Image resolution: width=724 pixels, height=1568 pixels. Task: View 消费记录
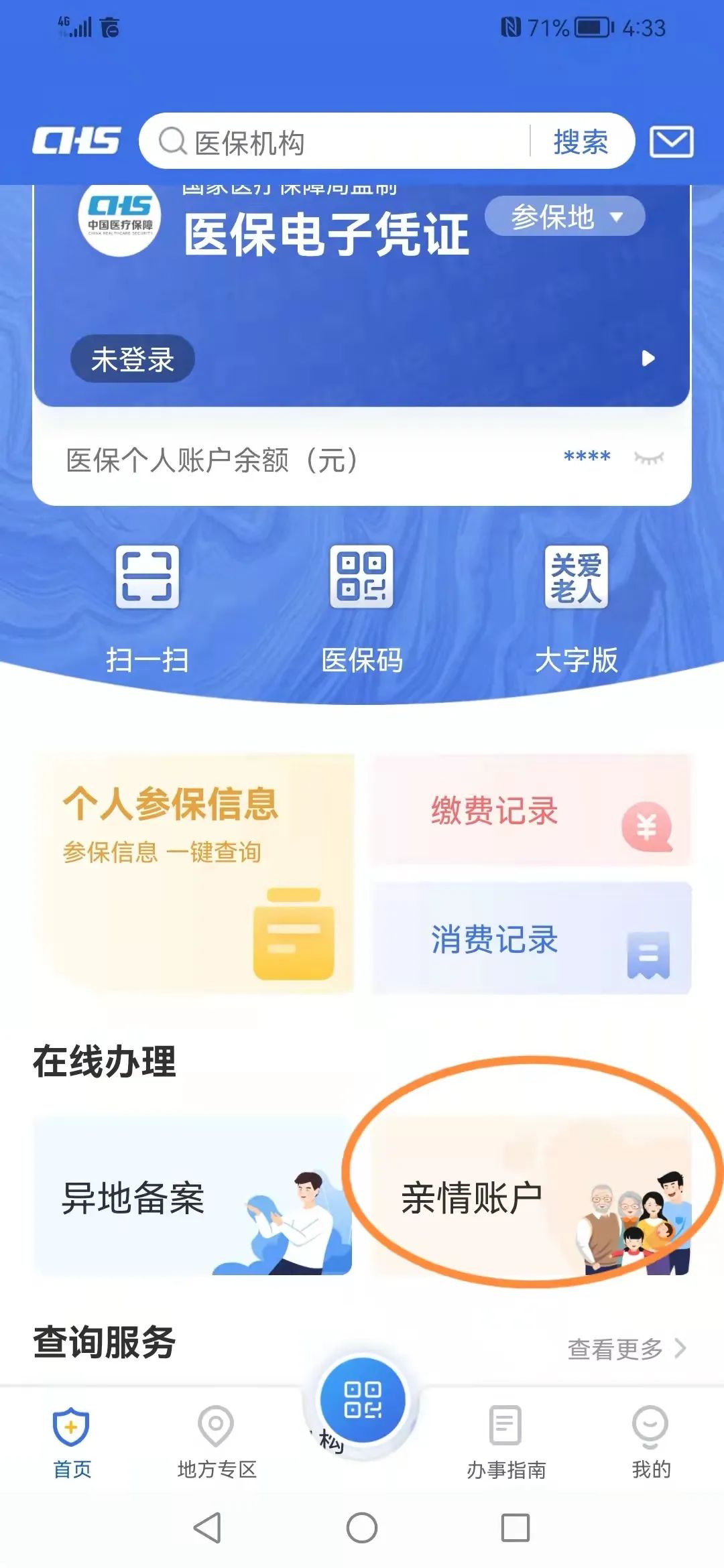pos(531,938)
